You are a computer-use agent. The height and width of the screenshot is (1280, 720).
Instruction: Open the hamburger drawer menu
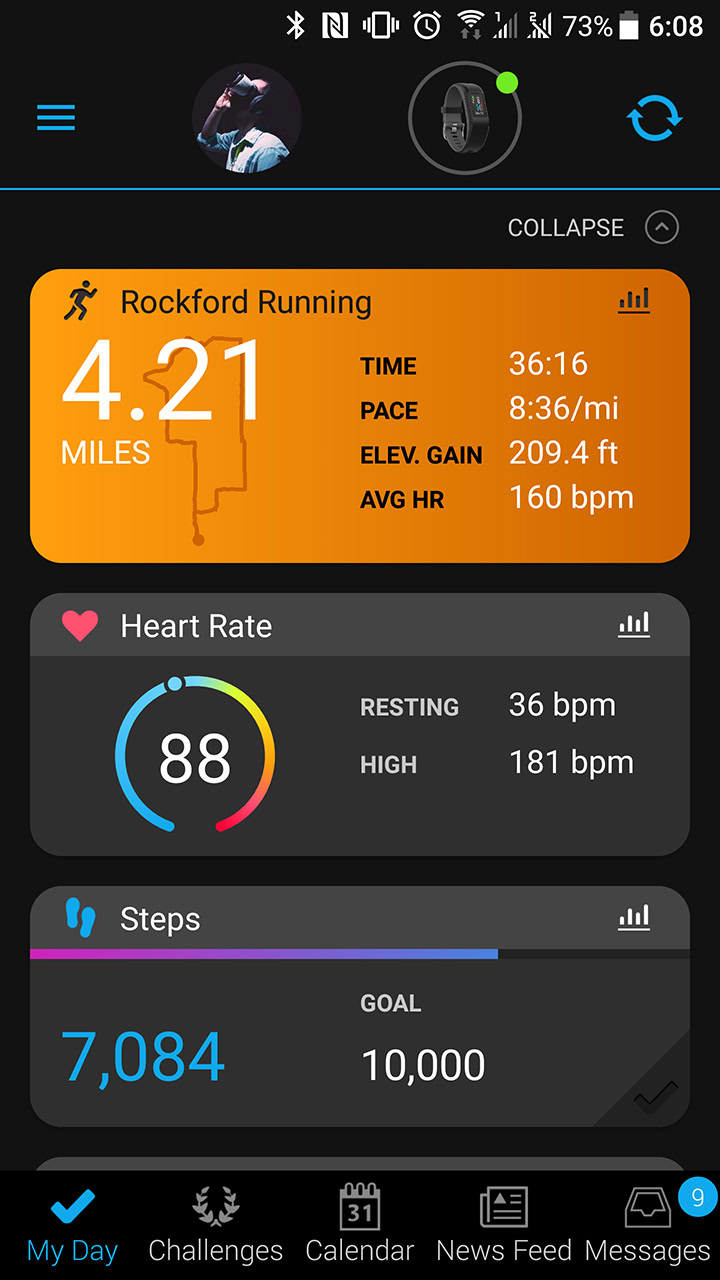[56, 118]
